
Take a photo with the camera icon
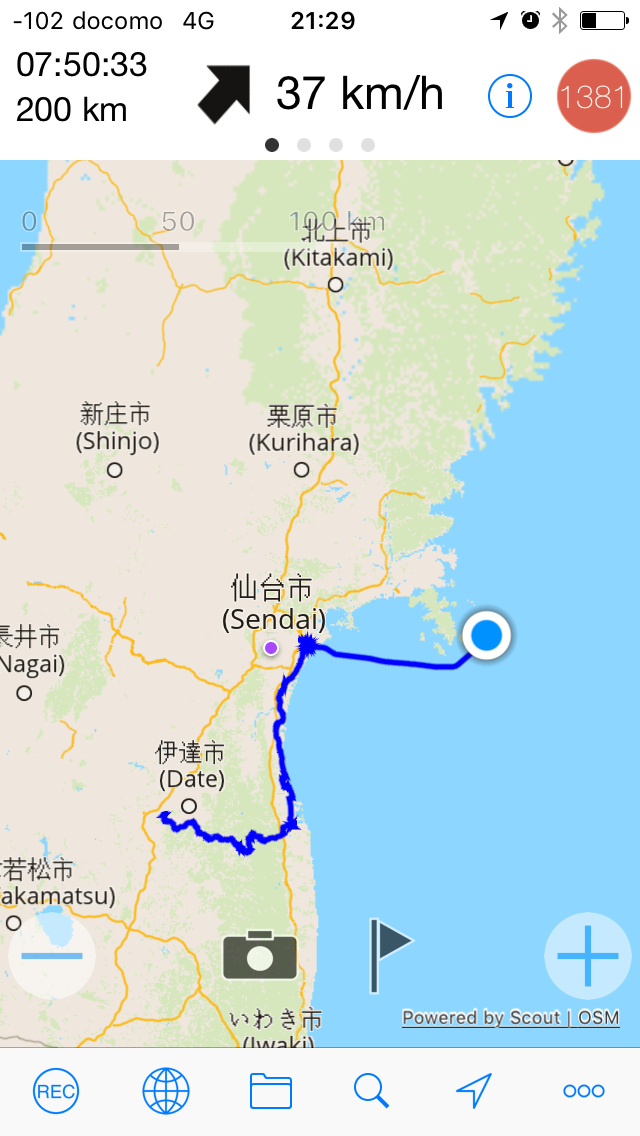tap(260, 955)
